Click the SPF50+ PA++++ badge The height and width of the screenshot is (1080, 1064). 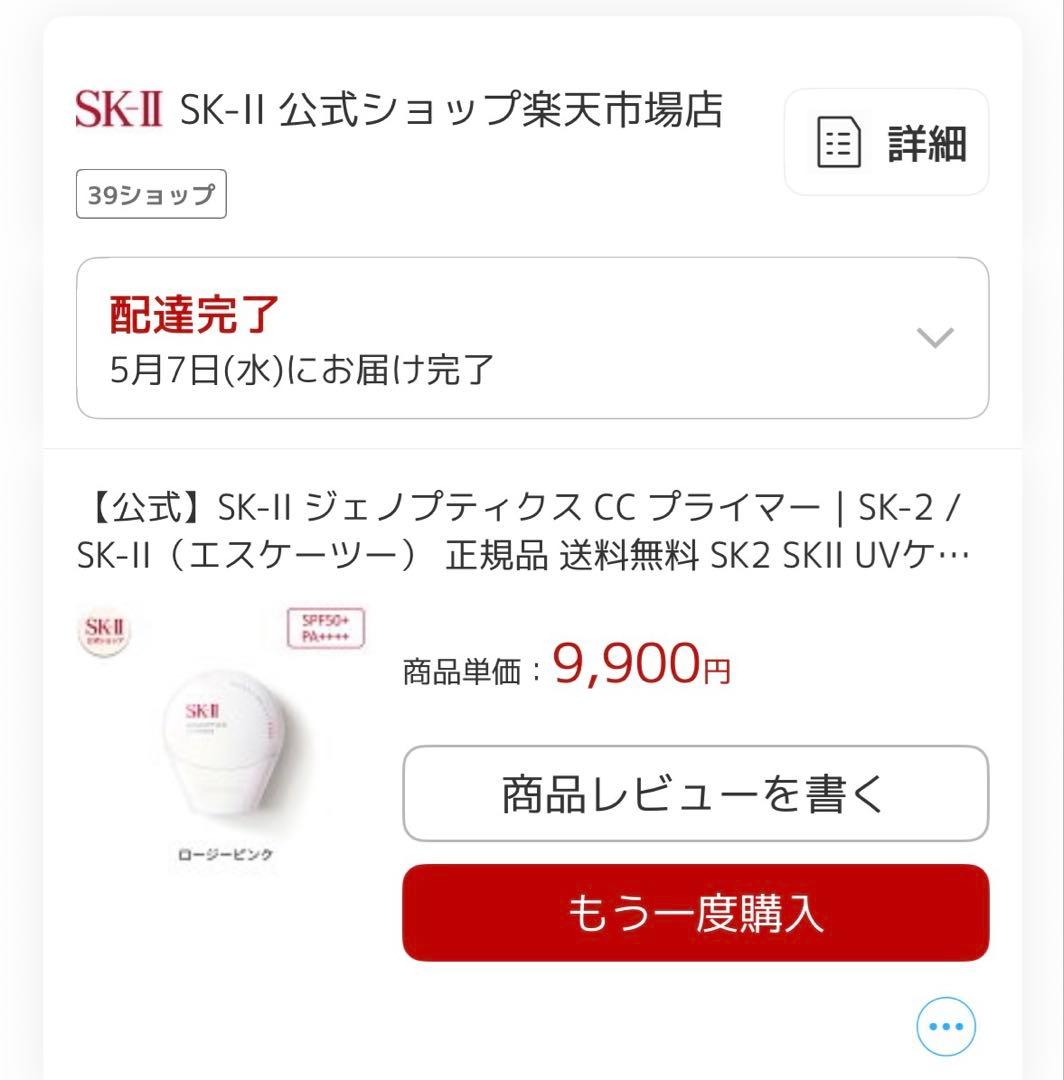tap(327, 628)
